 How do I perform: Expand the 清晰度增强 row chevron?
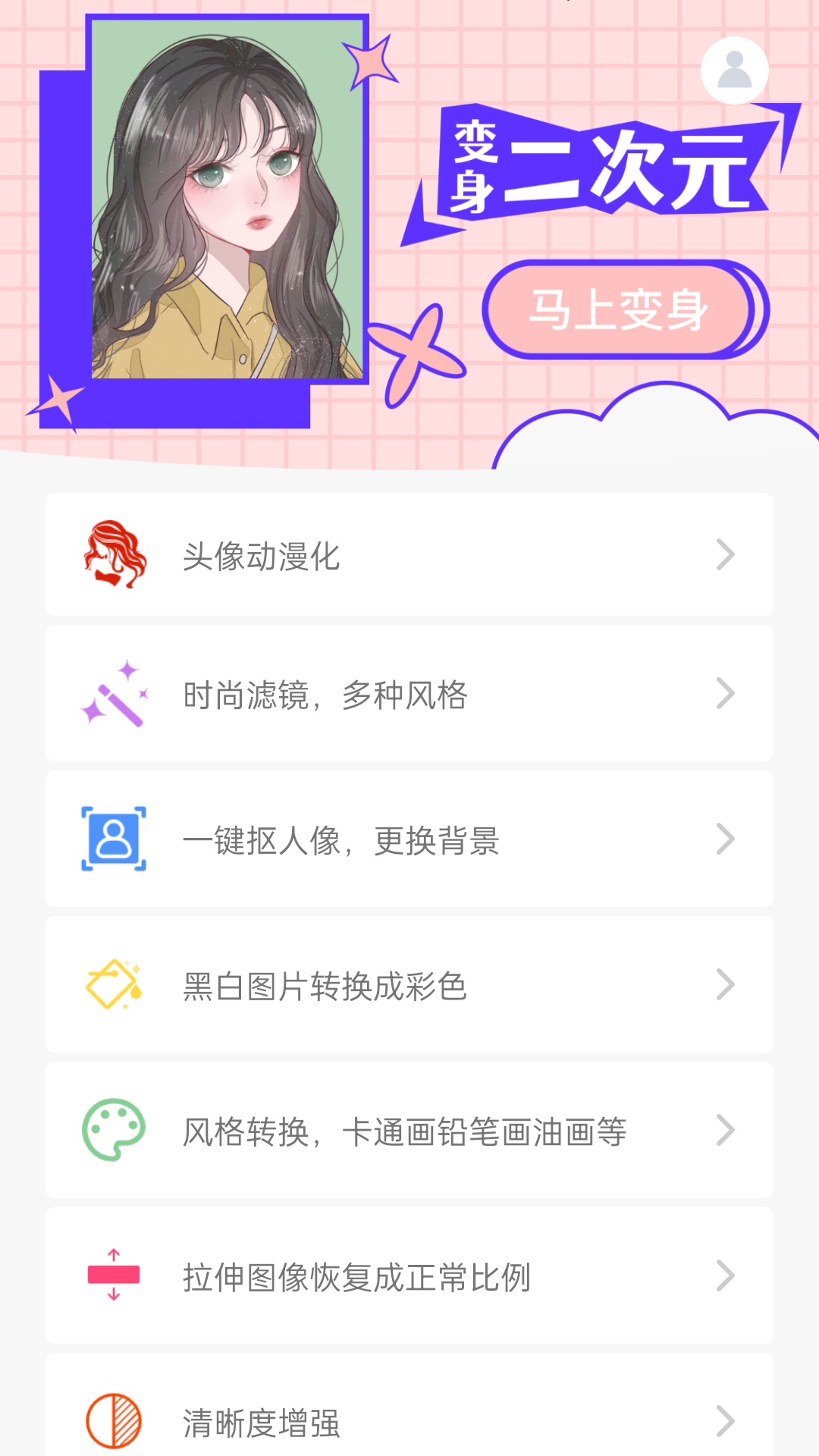coord(726,1420)
